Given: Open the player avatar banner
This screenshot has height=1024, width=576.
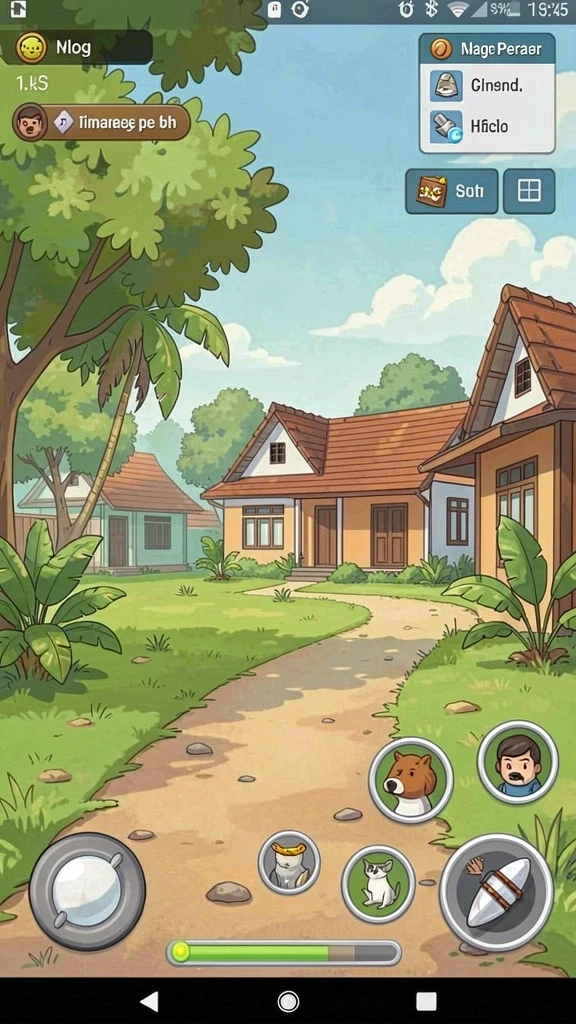Looking at the screenshot, I should [101, 122].
